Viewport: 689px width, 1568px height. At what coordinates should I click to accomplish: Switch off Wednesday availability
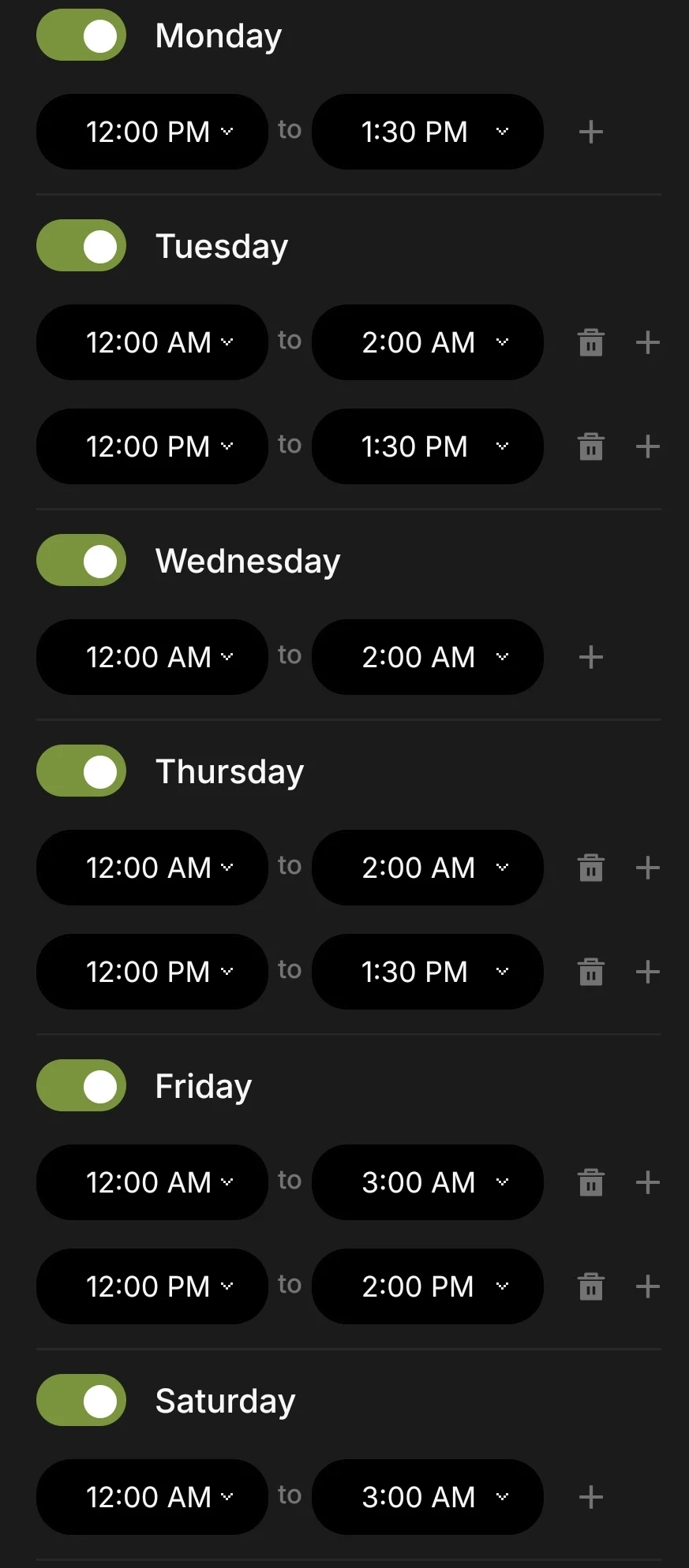click(x=81, y=561)
